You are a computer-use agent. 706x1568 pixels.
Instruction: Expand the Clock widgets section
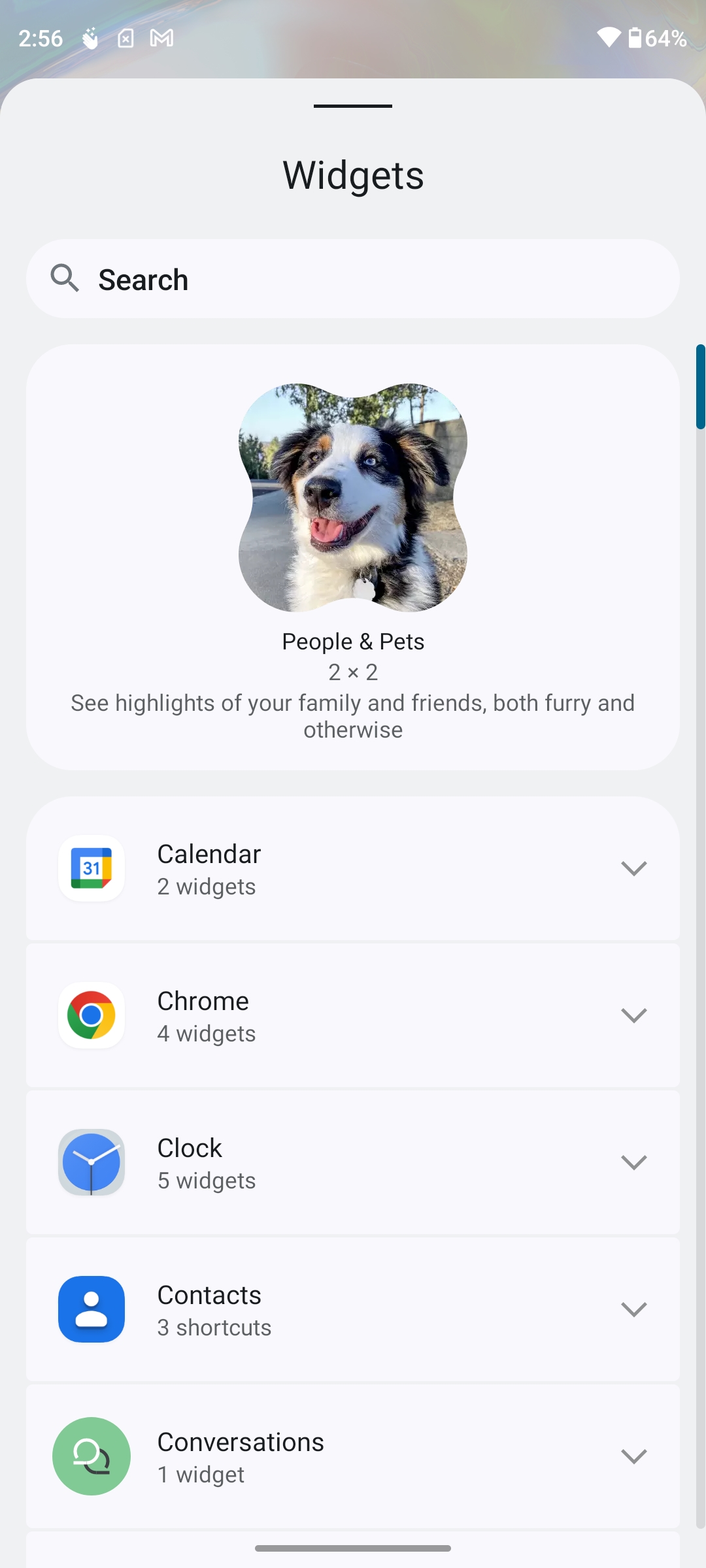[x=353, y=1162]
